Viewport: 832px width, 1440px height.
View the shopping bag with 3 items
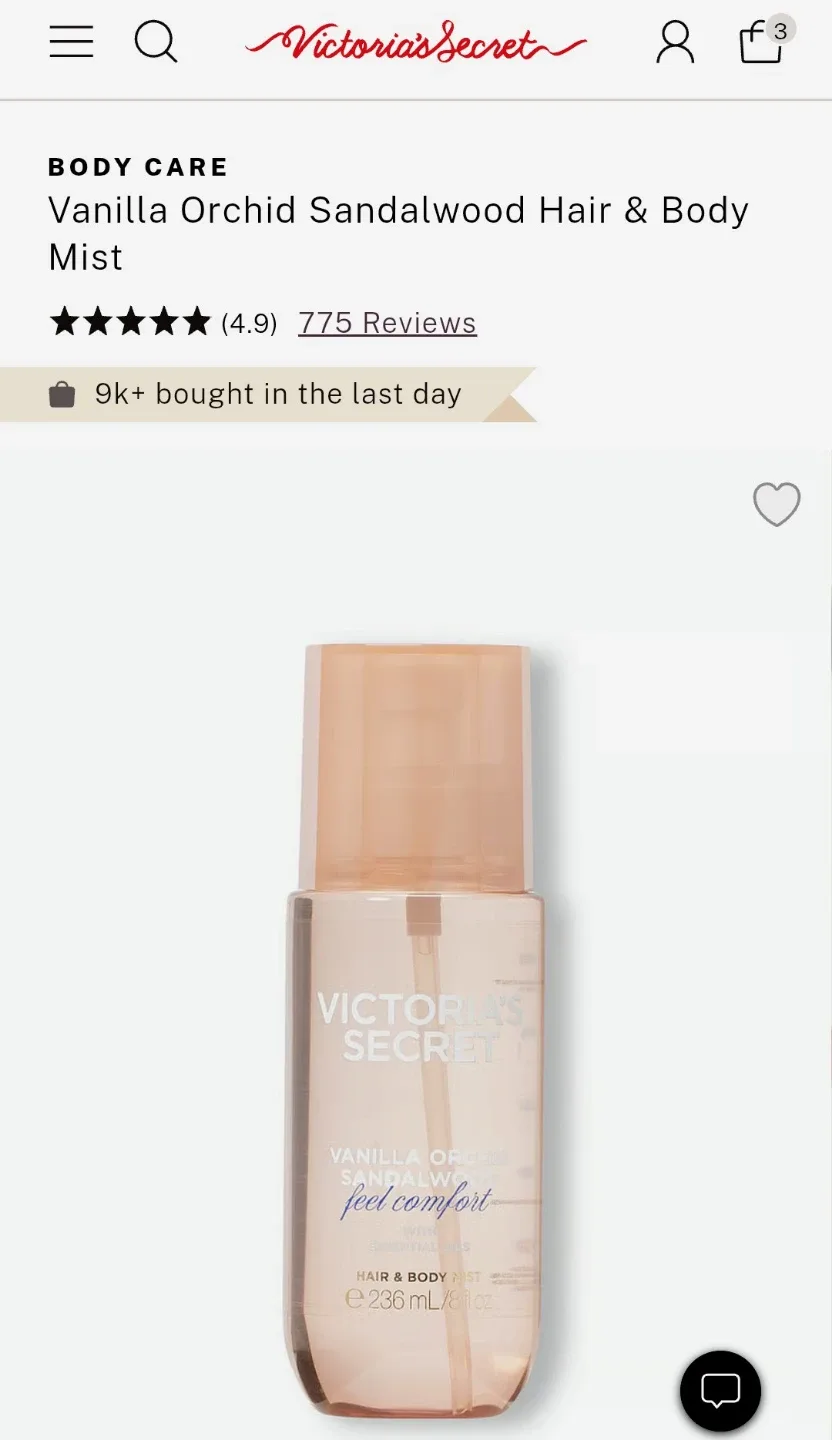tap(761, 45)
